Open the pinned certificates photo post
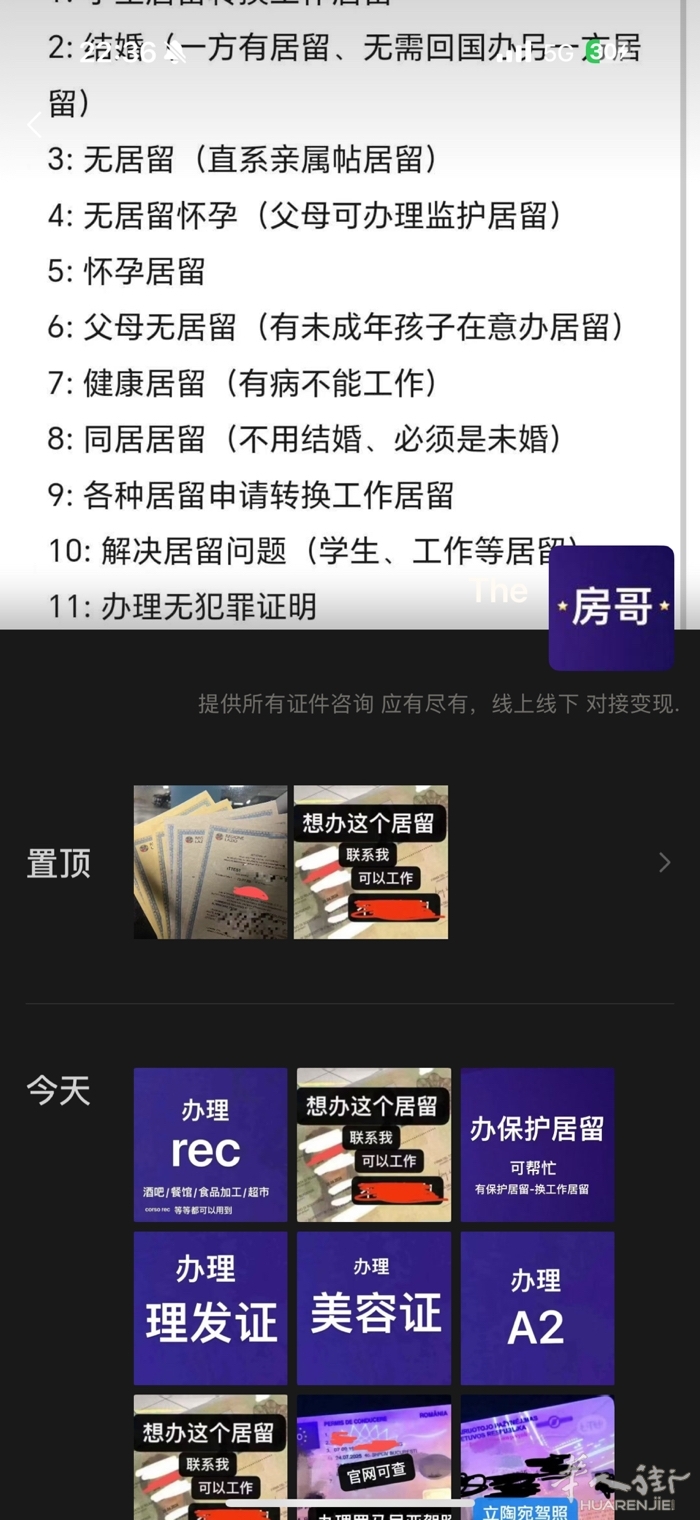 (210, 862)
